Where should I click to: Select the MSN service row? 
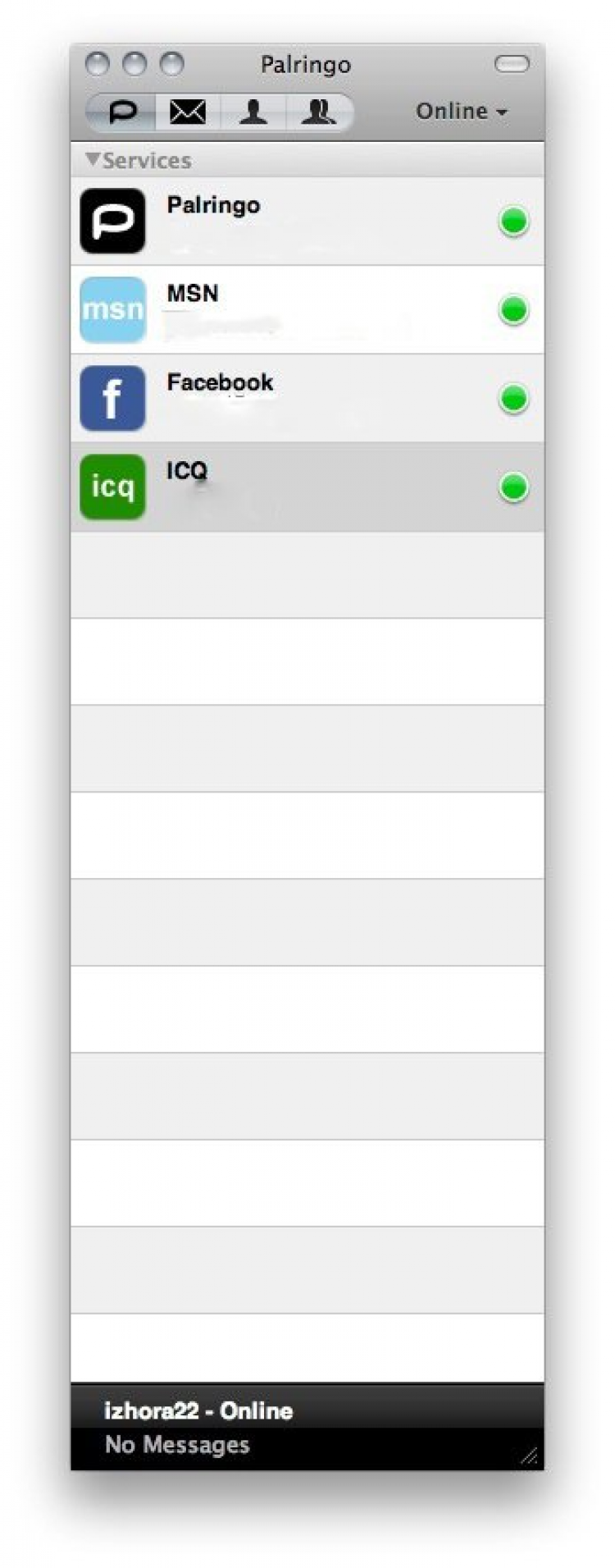click(307, 310)
